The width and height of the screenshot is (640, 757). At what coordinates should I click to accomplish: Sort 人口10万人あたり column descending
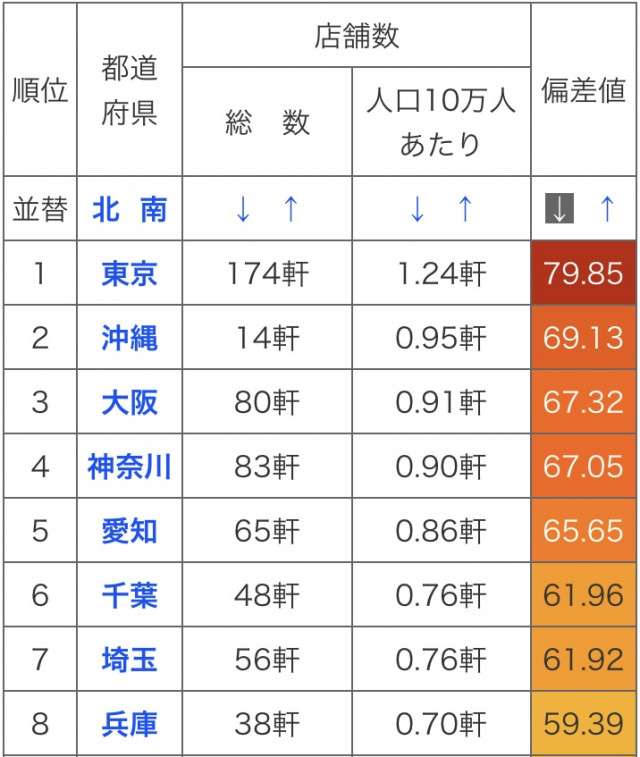[x=417, y=209]
